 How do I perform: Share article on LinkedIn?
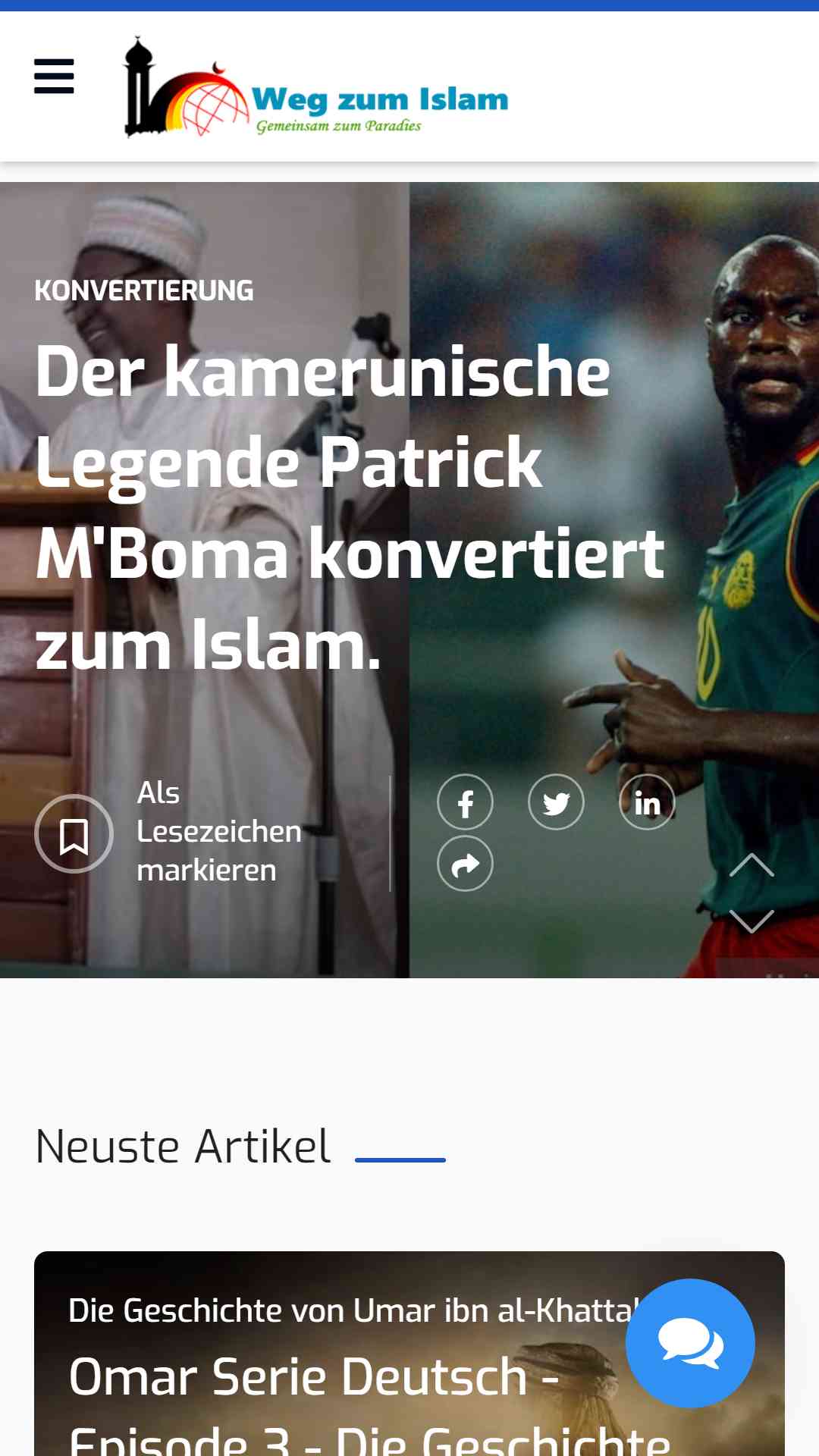pos(647,802)
